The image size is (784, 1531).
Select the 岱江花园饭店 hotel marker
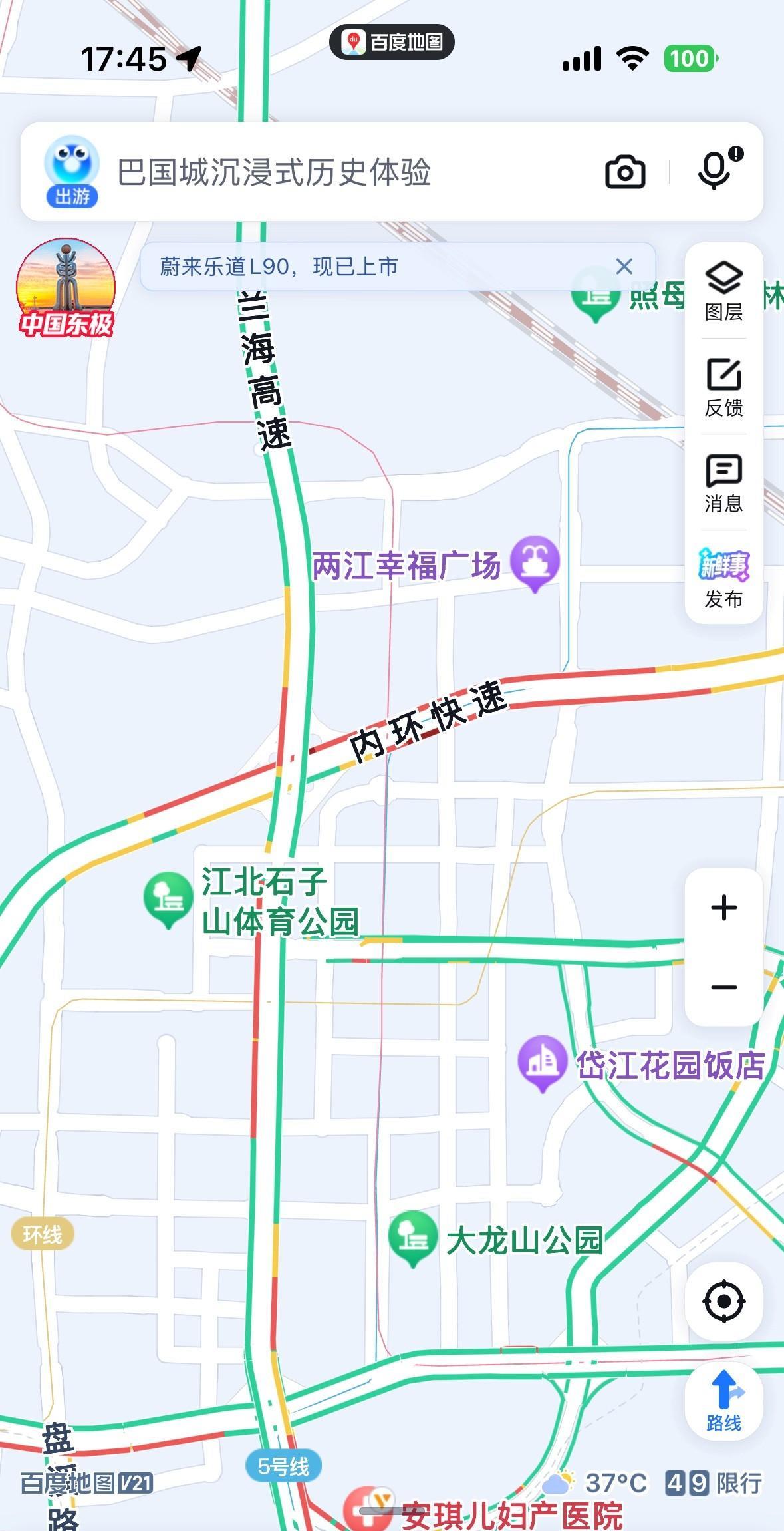pyautogui.click(x=542, y=1062)
